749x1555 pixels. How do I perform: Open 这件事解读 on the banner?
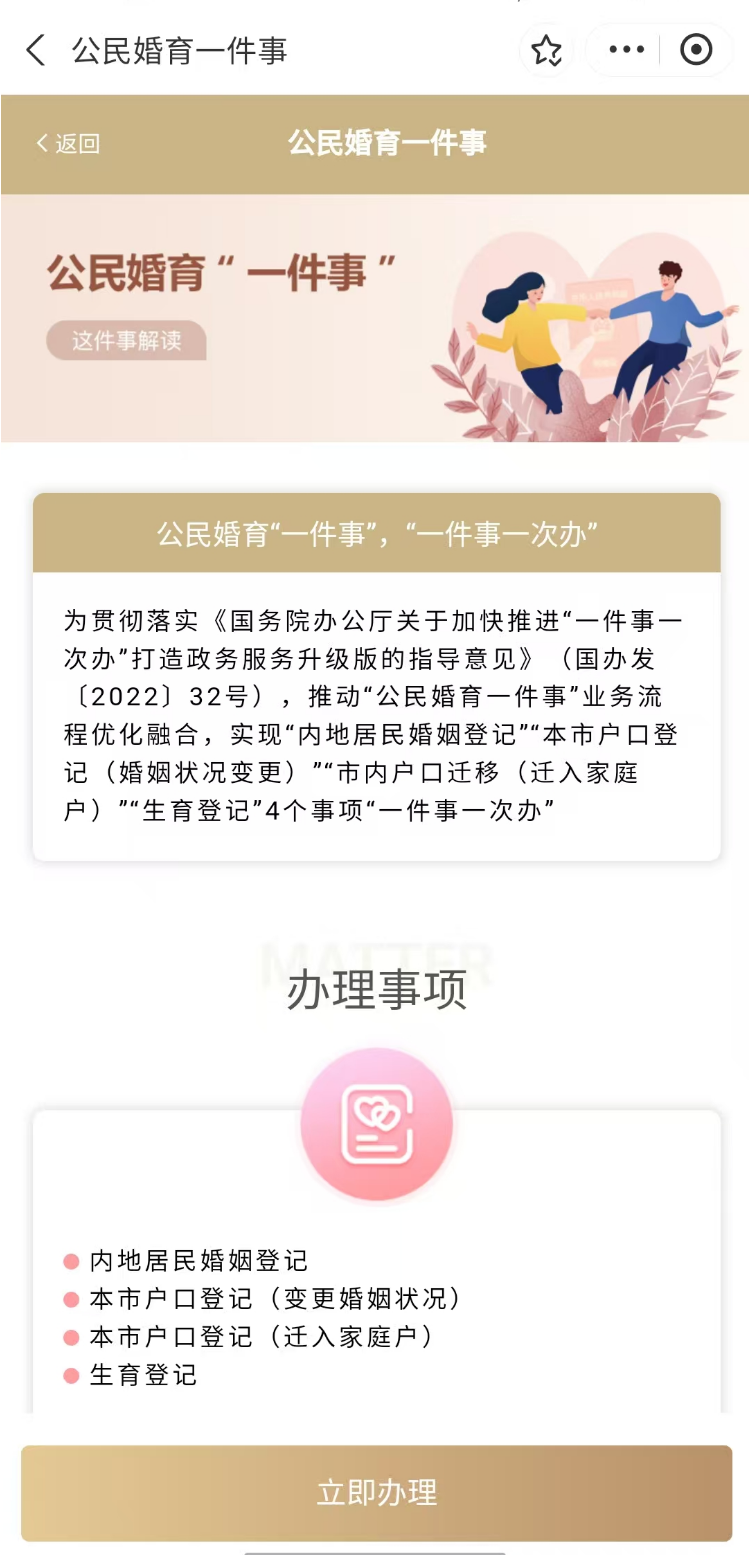[x=126, y=340]
